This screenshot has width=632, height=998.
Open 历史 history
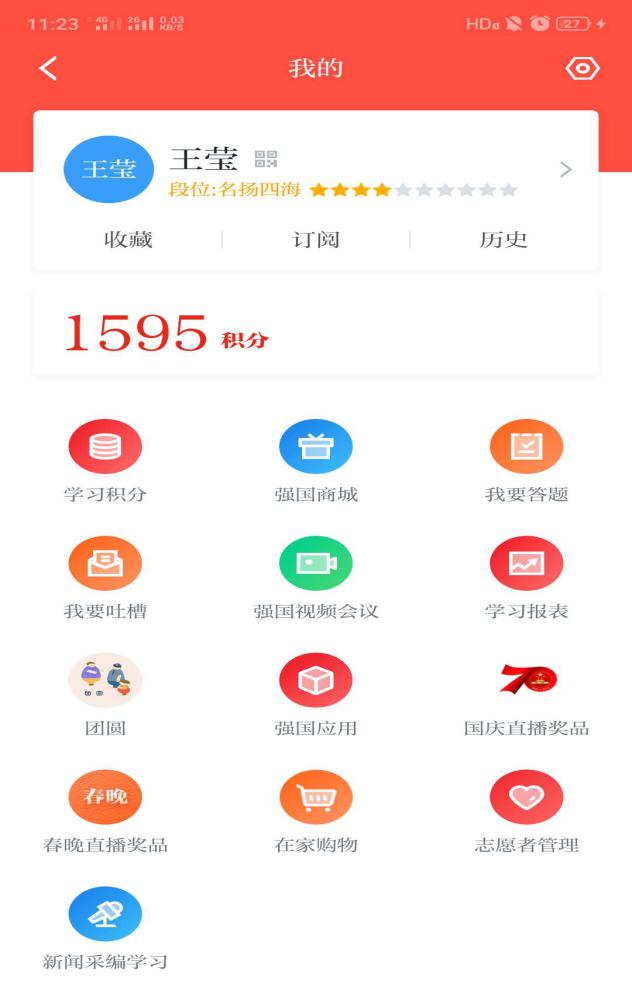503,240
